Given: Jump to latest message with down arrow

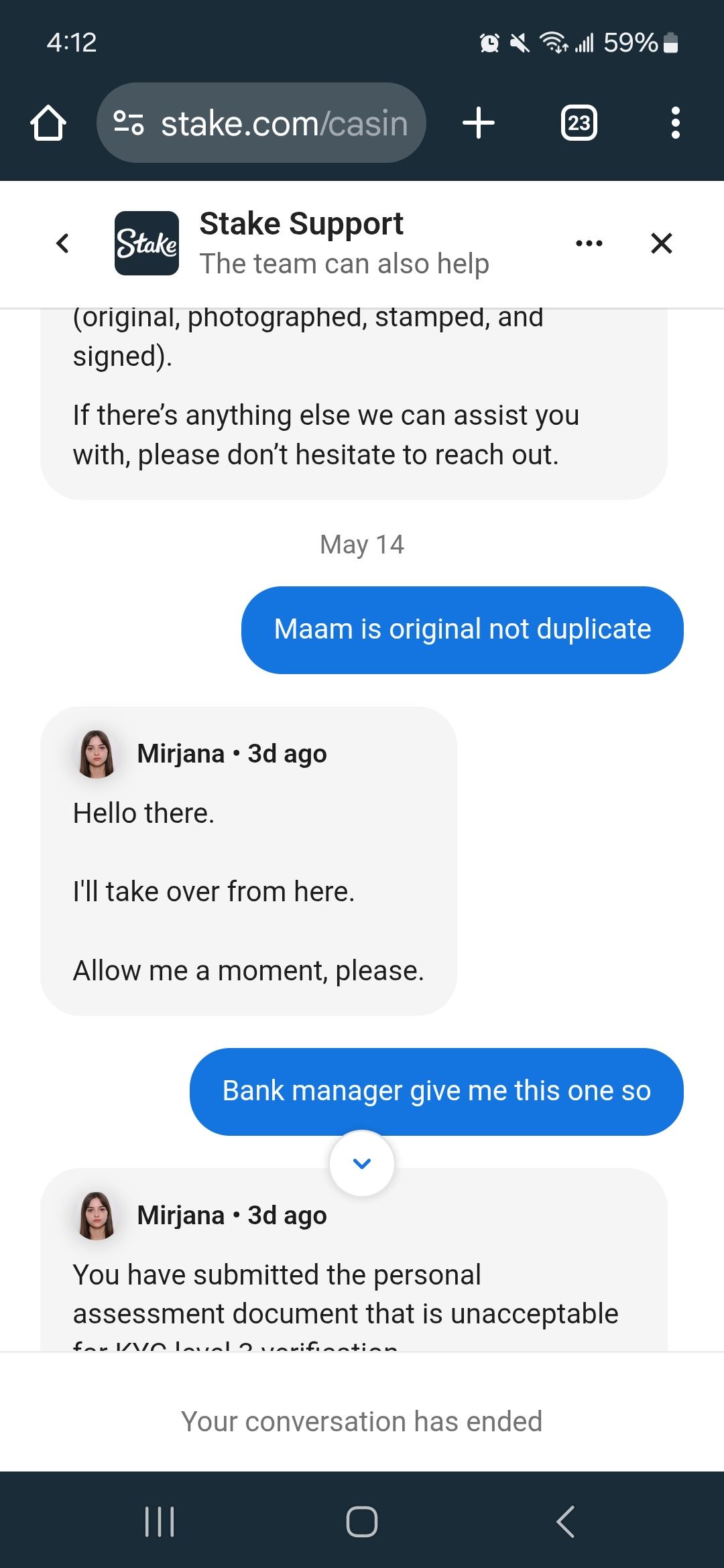Looking at the screenshot, I should pyautogui.click(x=362, y=1163).
